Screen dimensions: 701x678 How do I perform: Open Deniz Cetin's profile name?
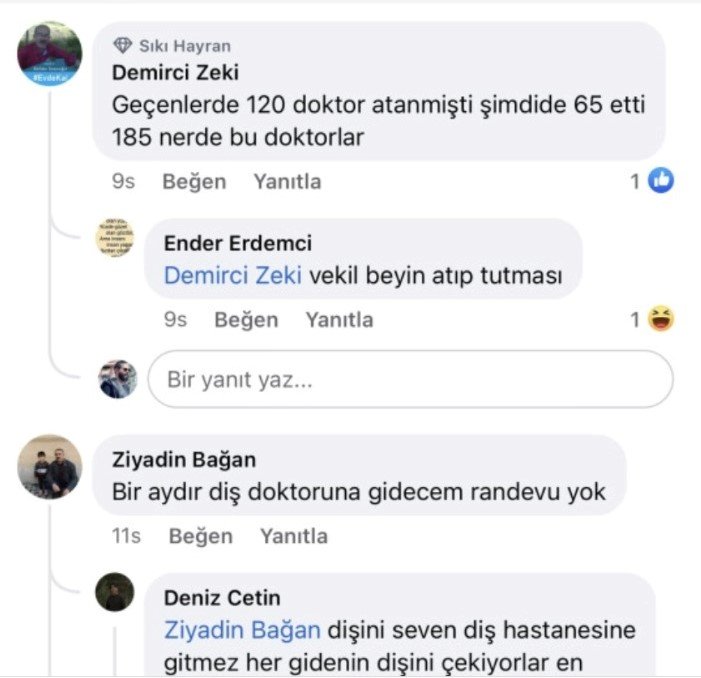tap(222, 599)
